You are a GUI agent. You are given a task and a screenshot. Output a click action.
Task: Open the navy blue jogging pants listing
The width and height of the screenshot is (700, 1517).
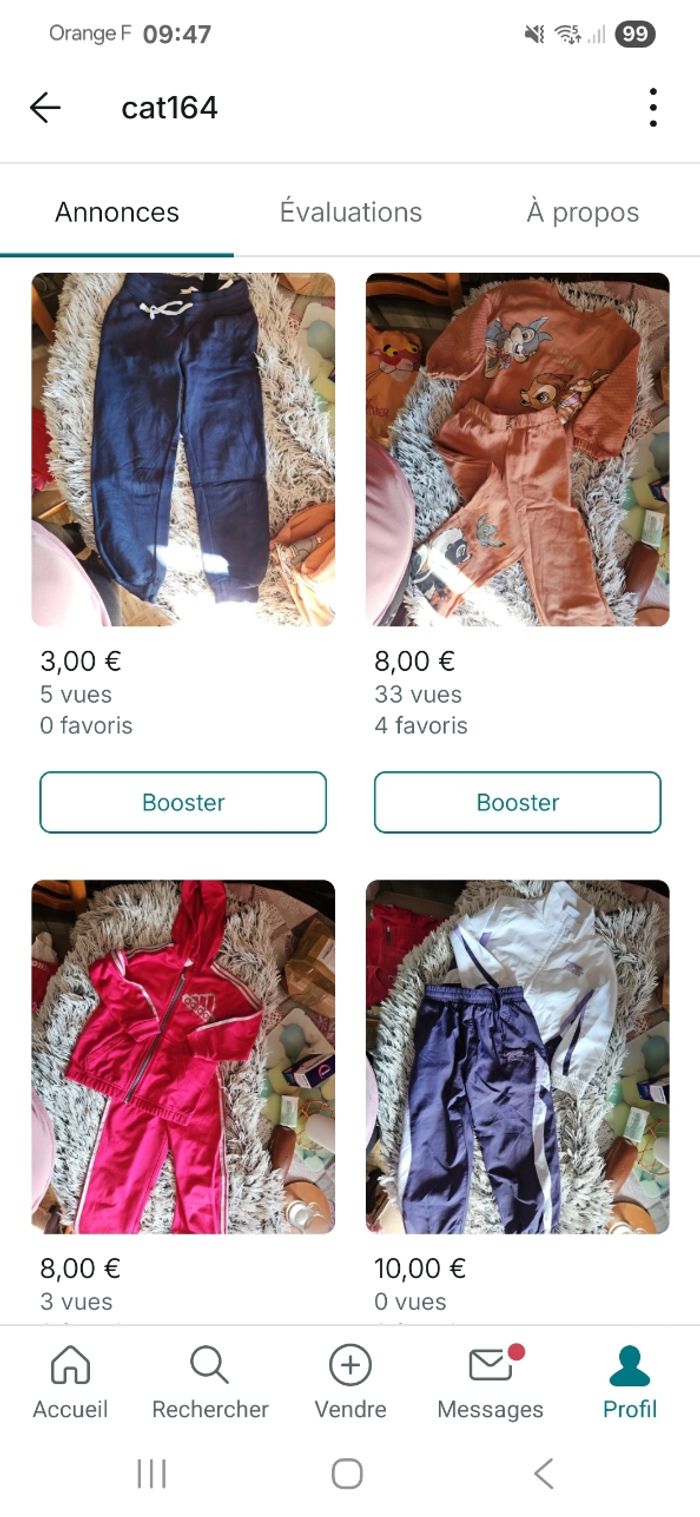tap(183, 450)
